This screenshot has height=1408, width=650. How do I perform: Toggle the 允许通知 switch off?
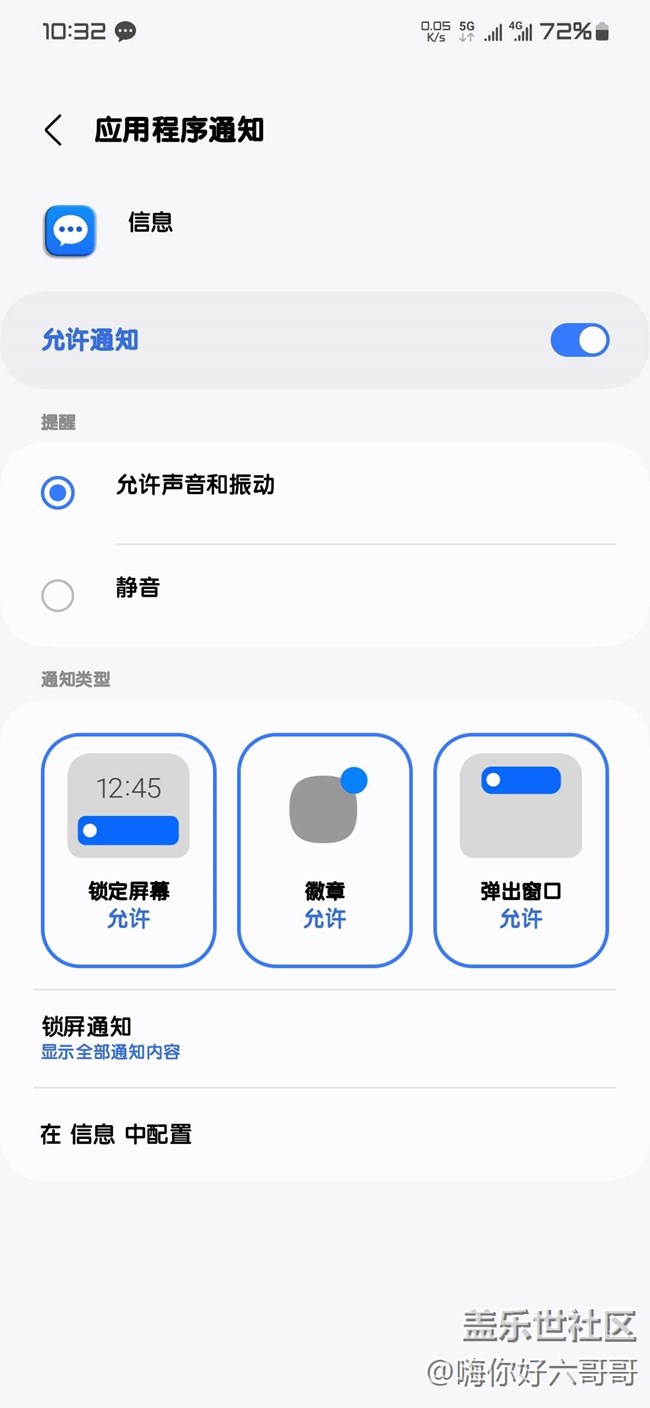tap(579, 340)
